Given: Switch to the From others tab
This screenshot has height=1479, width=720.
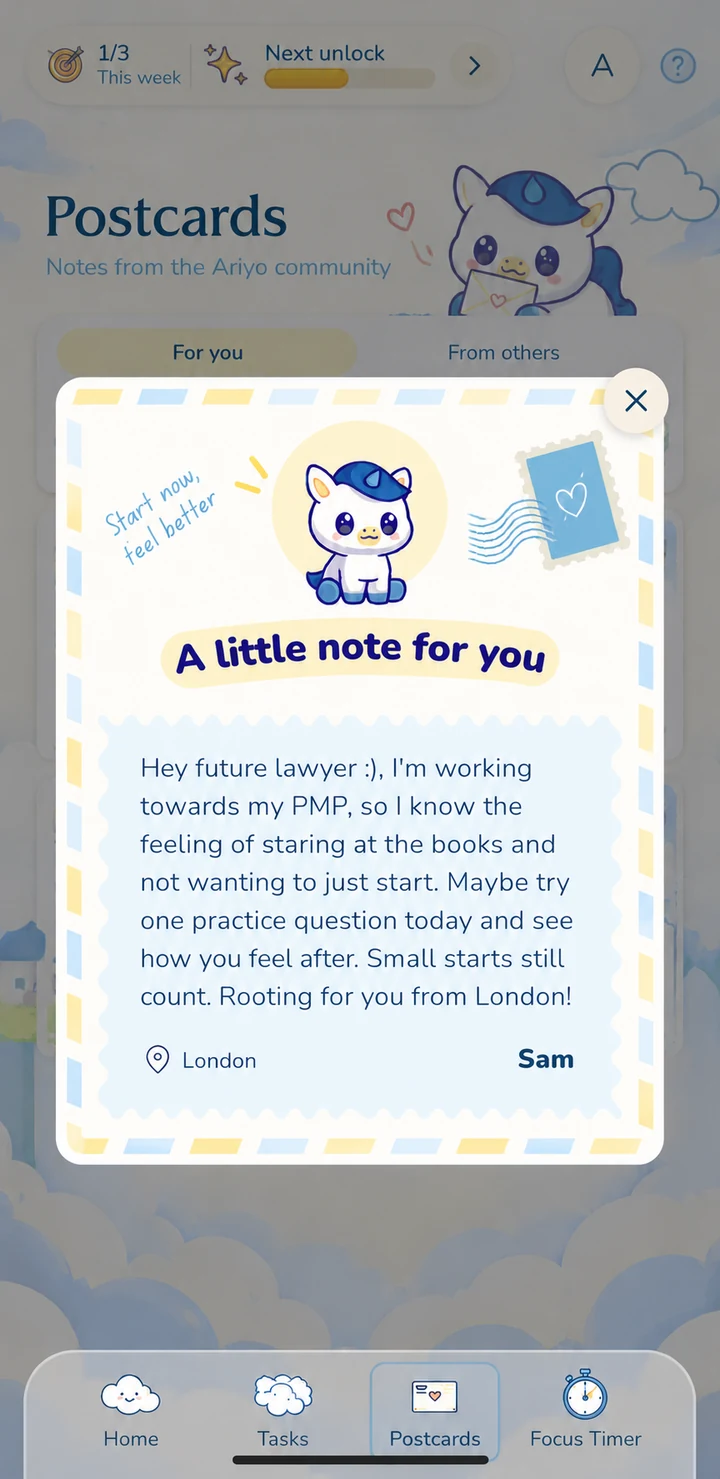Looking at the screenshot, I should (504, 352).
